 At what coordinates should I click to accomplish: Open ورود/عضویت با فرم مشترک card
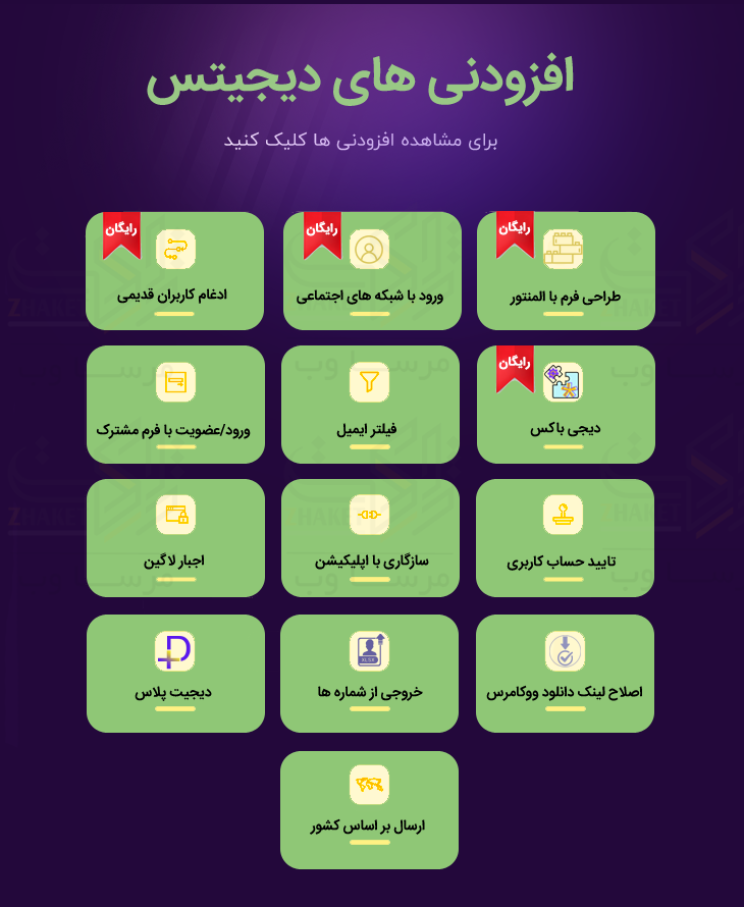click(175, 404)
